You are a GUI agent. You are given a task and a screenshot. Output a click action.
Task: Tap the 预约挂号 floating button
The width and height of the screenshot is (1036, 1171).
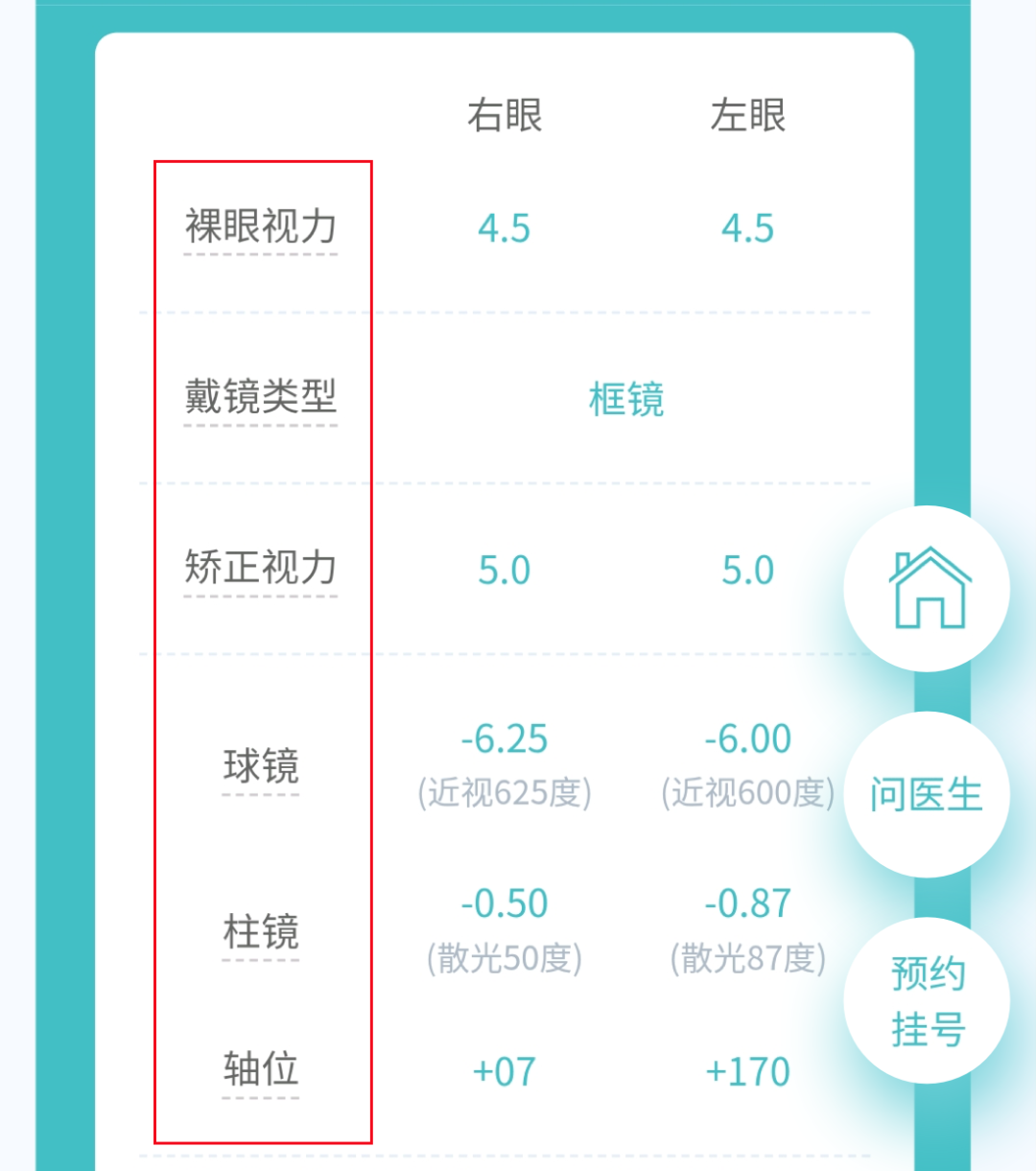point(927,1000)
